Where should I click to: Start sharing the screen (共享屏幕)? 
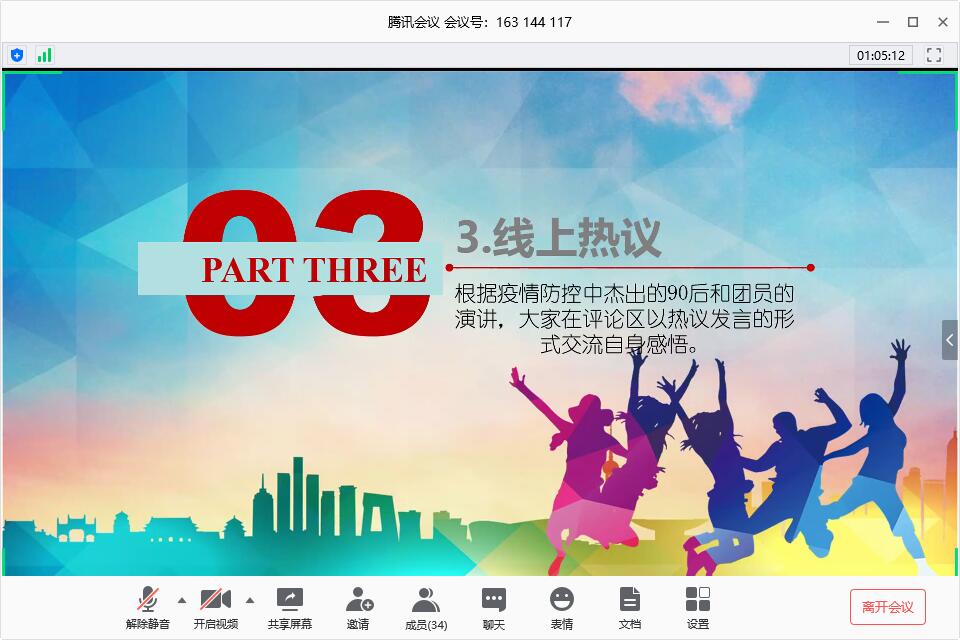[x=290, y=606]
